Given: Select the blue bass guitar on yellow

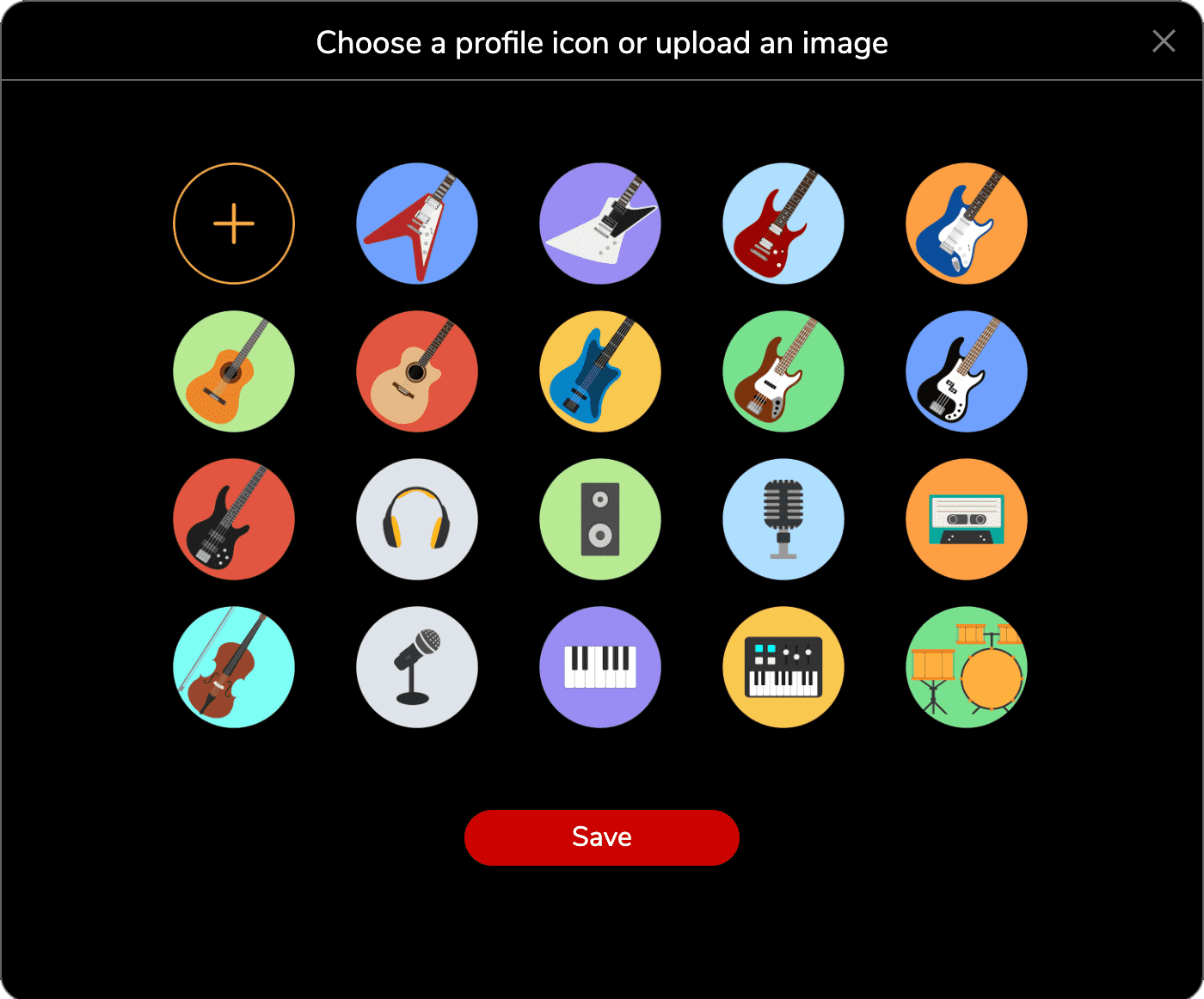Looking at the screenshot, I should point(600,371).
